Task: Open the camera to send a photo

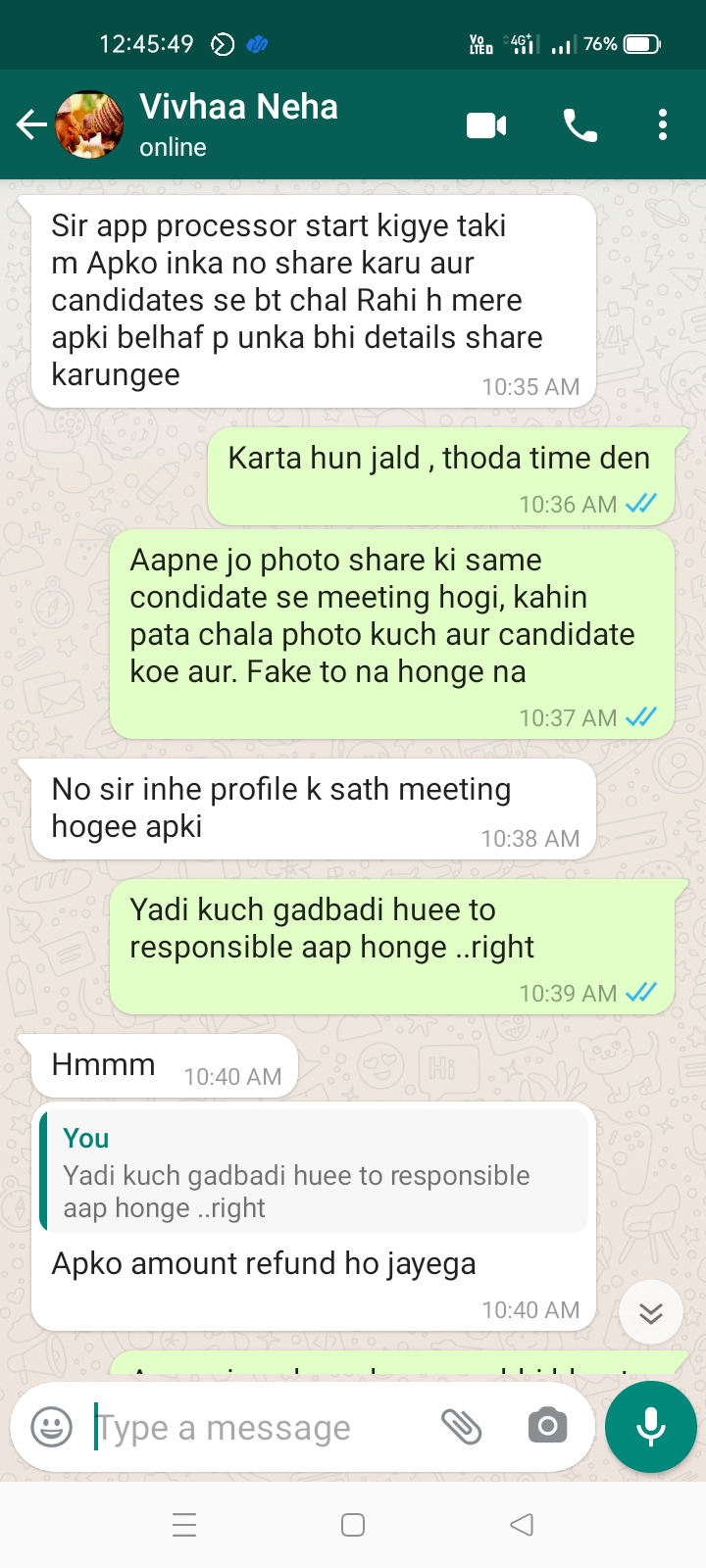Action: pos(547,1427)
